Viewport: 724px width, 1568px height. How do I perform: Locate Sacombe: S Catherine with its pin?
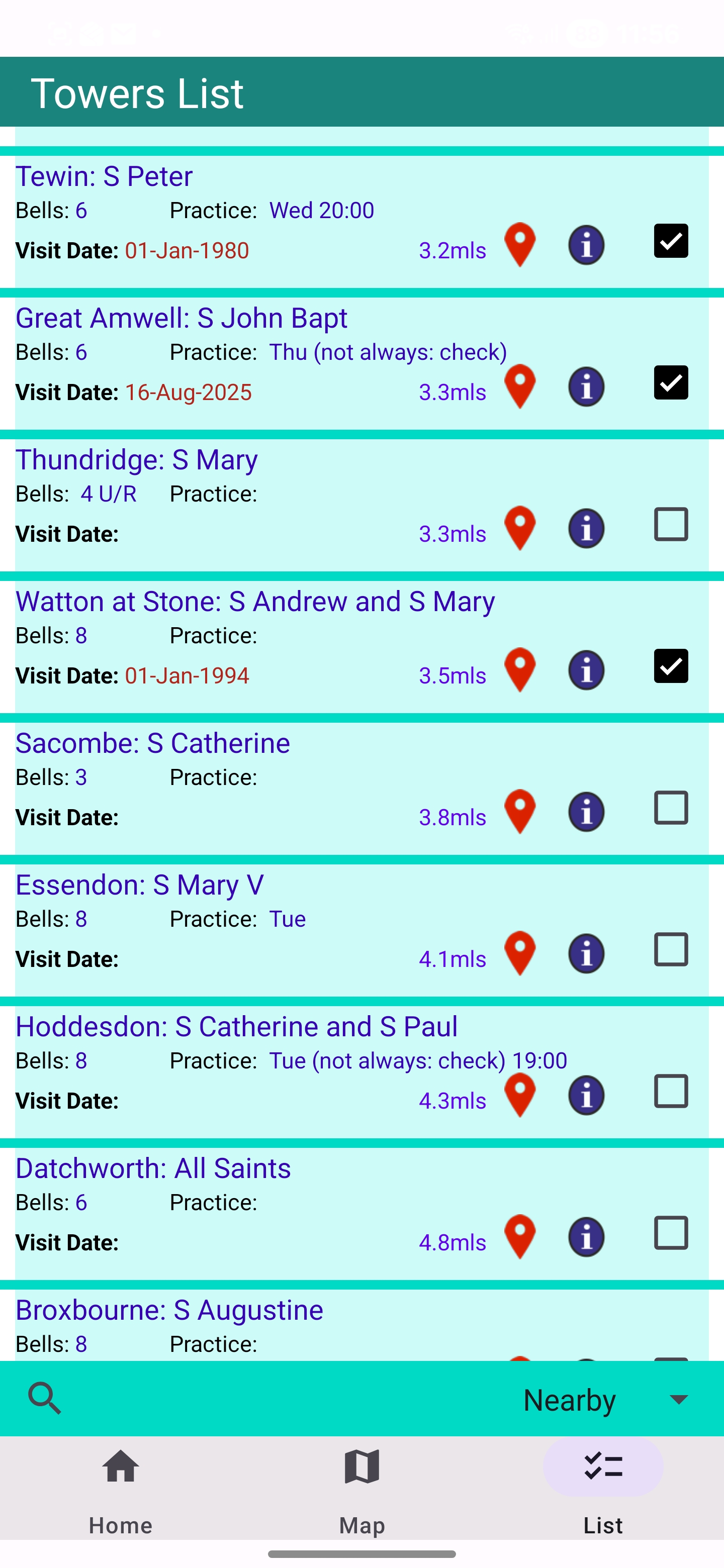519,812
